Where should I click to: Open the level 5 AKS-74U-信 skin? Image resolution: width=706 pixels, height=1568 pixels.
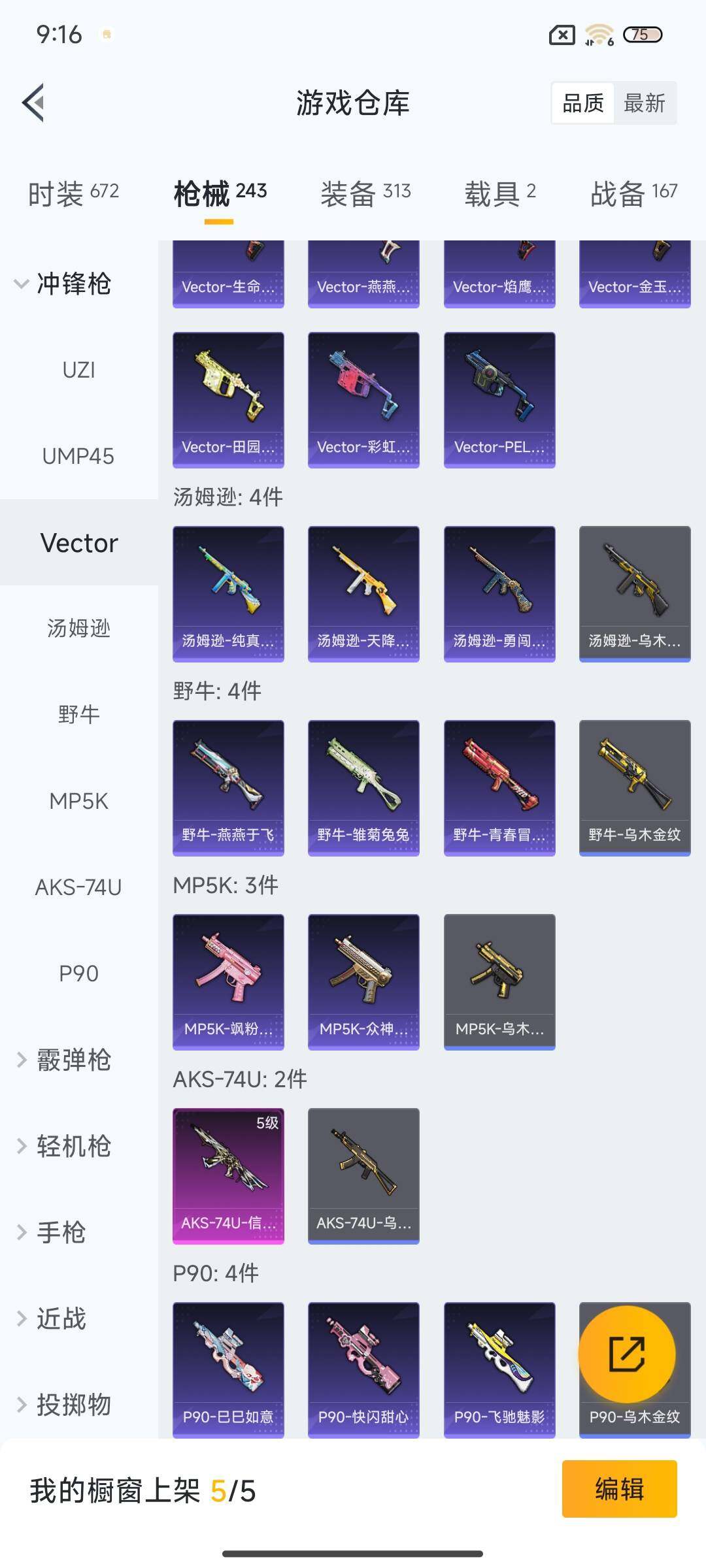coord(228,1176)
